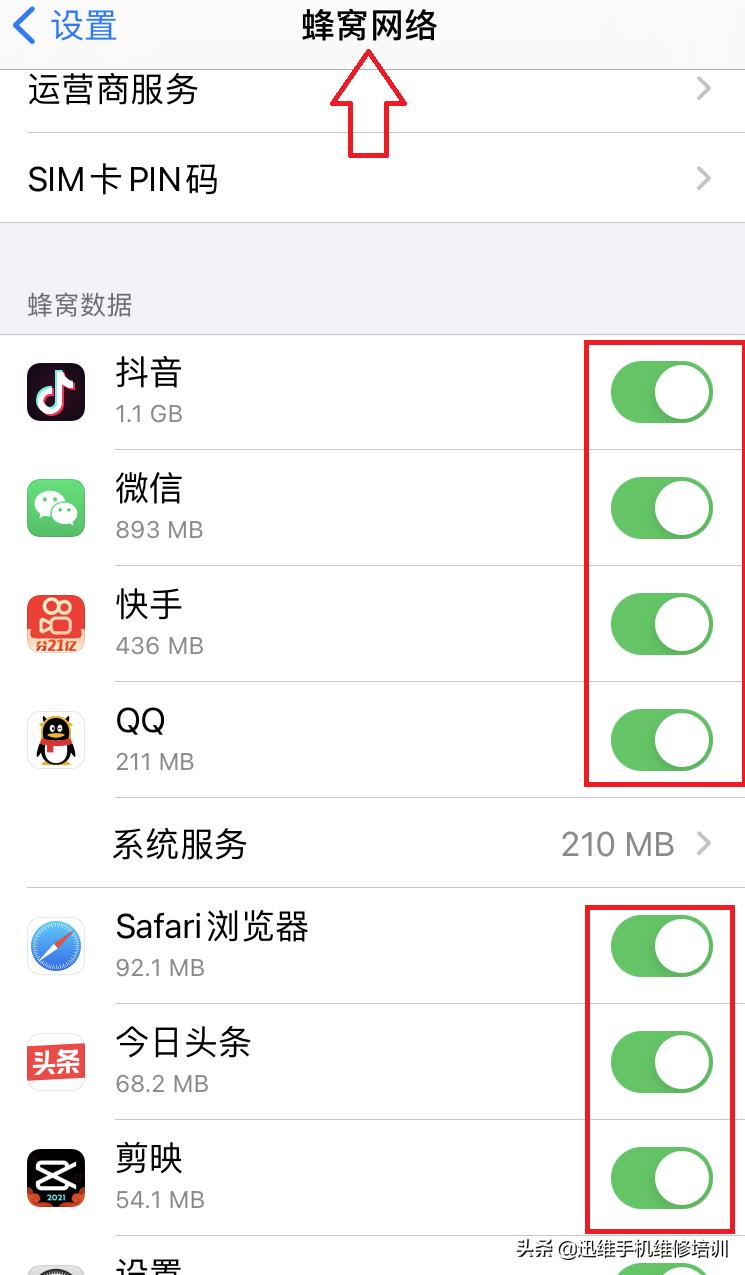The height and width of the screenshot is (1275, 745).
Task: Open 系统服务 data usage details
Action: pyautogui.click(x=372, y=844)
